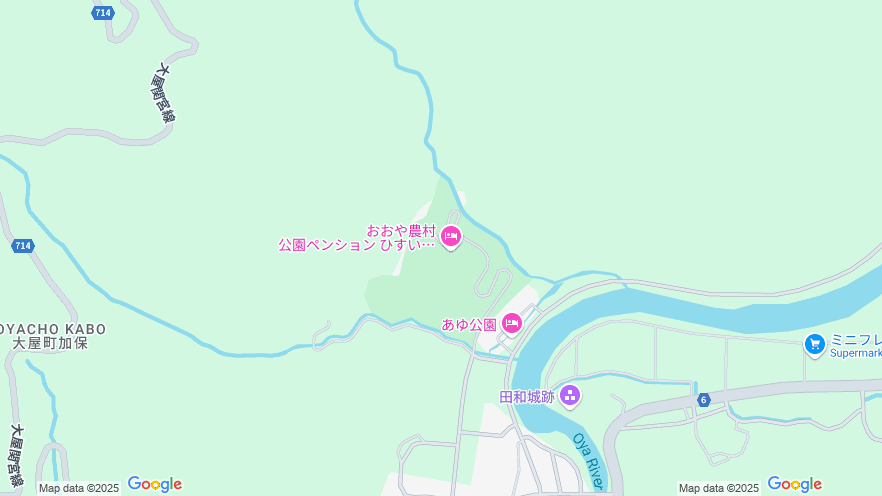The image size is (882, 496).
Task: Select the あゆ公園 lodging pin
Action: [x=512, y=323]
